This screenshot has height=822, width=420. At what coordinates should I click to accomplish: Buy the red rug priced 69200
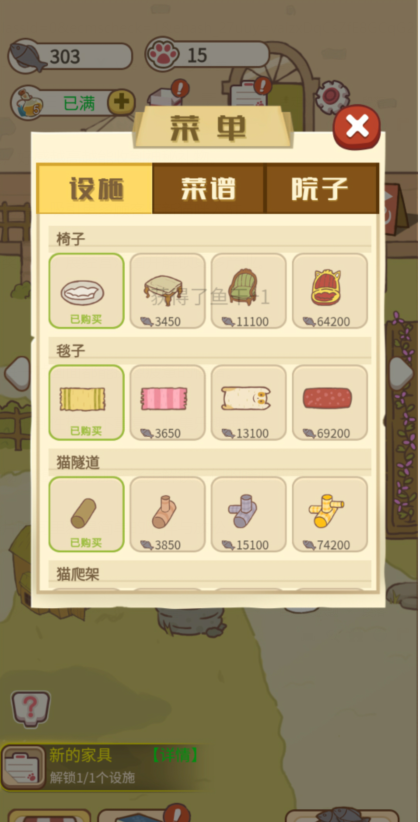tap(330, 403)
